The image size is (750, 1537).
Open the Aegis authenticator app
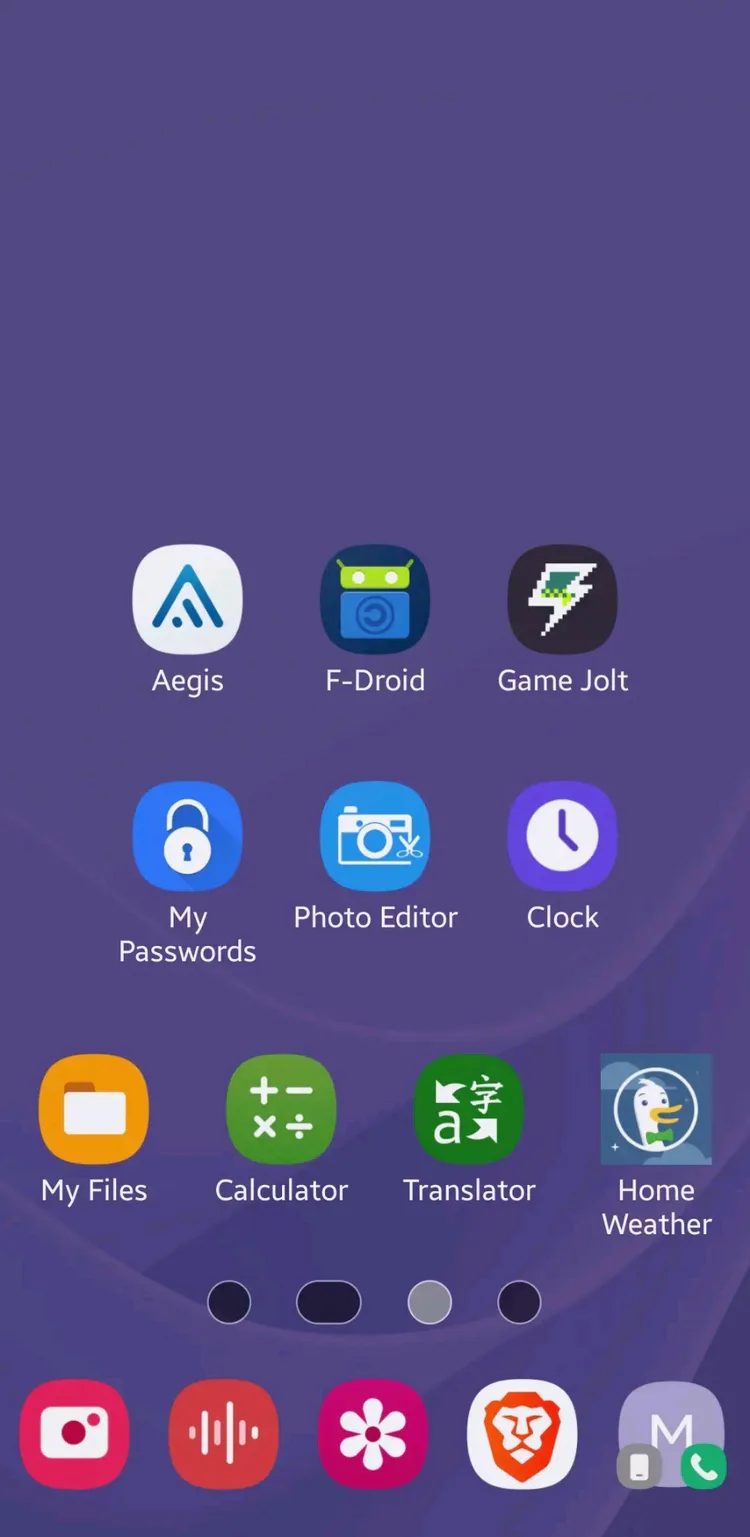coord(187,600)
